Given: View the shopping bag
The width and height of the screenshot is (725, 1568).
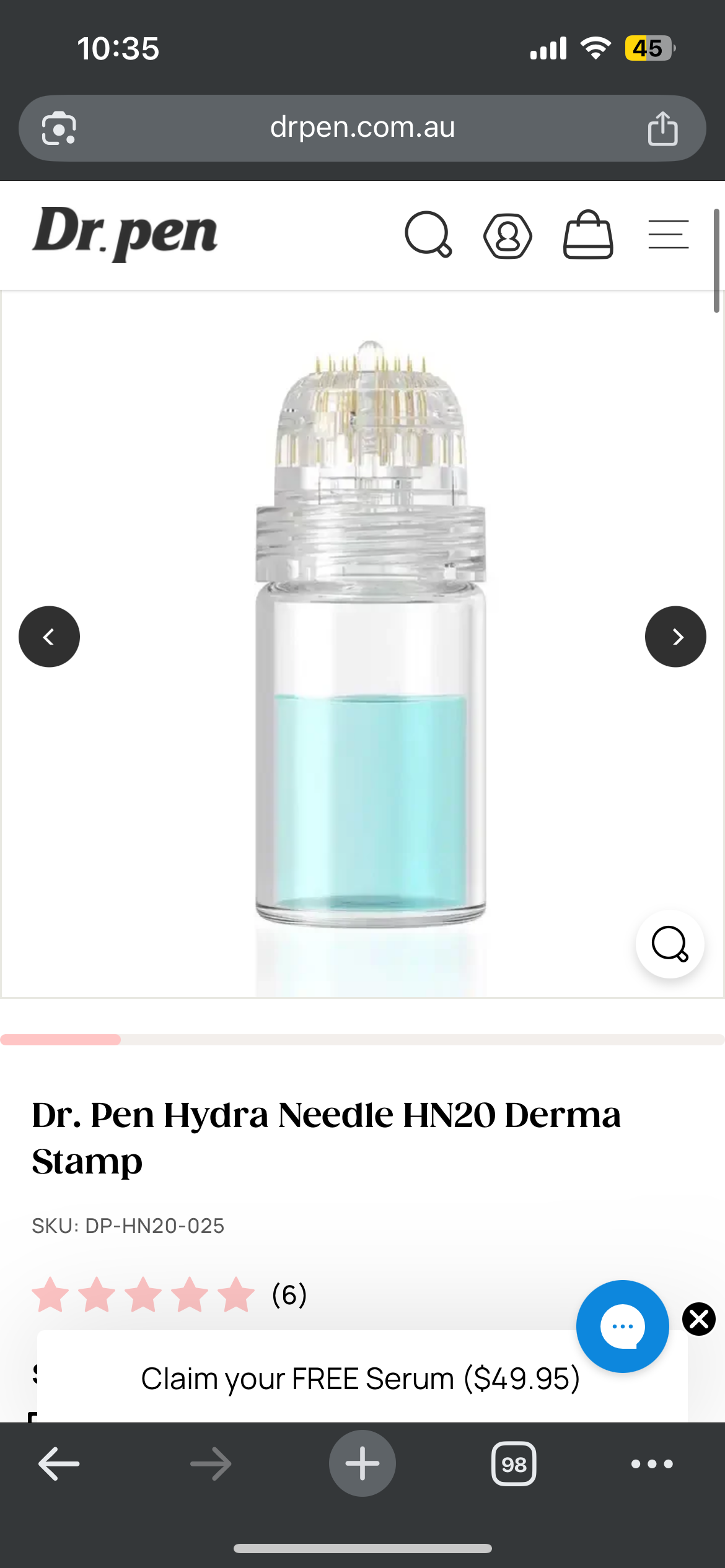Looking at the screenshot, I should pos(588,235).
